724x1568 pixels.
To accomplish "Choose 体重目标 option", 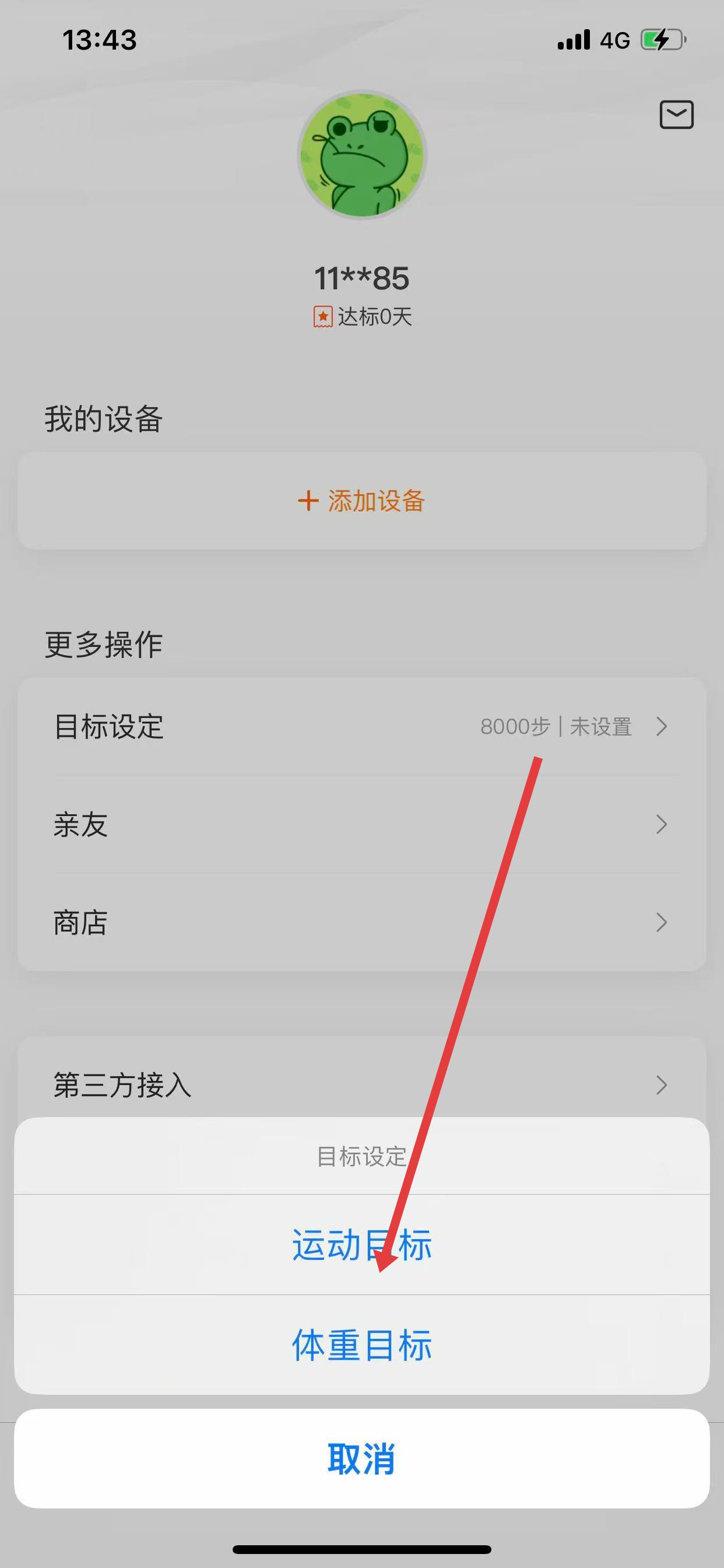I will (361, 1345).
